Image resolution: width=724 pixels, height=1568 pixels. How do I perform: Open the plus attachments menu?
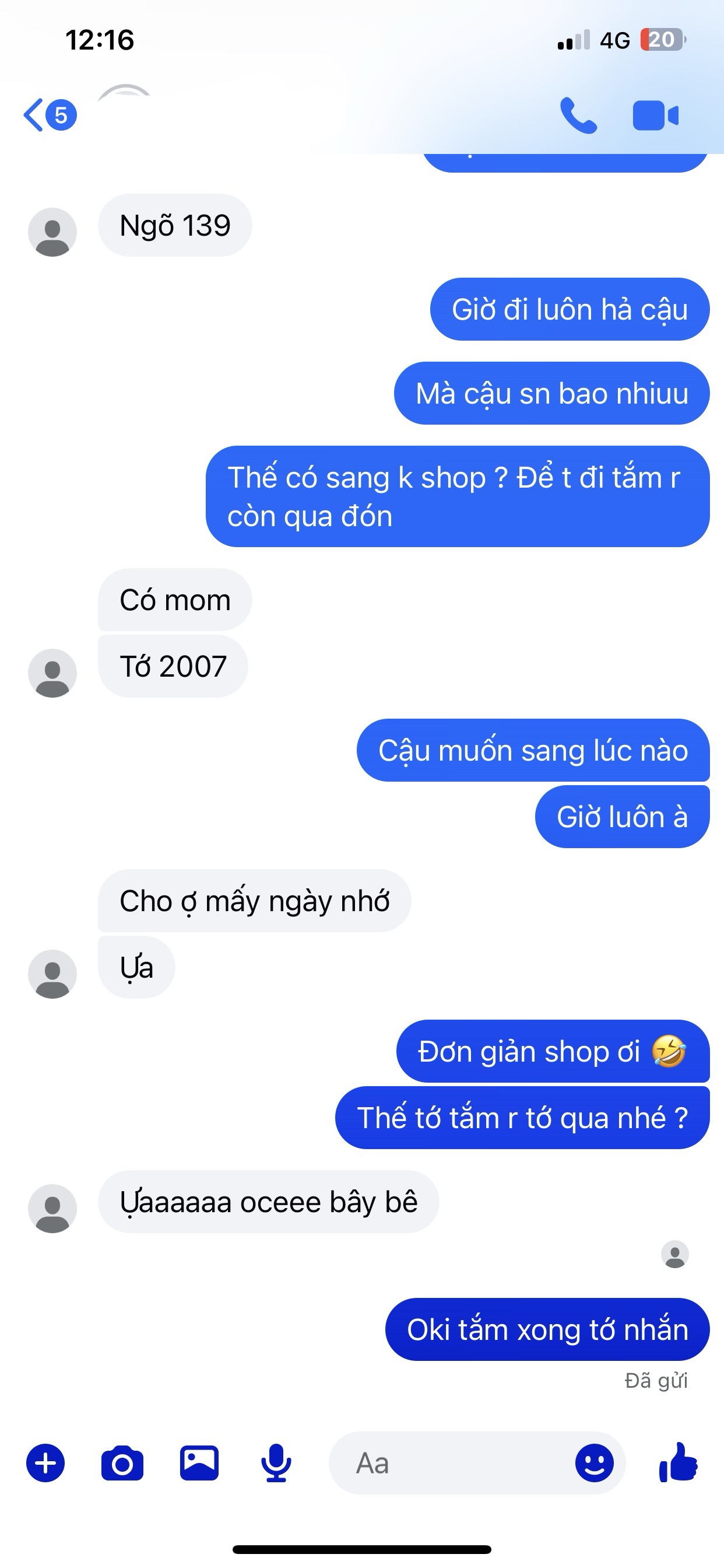(45, 1462)
